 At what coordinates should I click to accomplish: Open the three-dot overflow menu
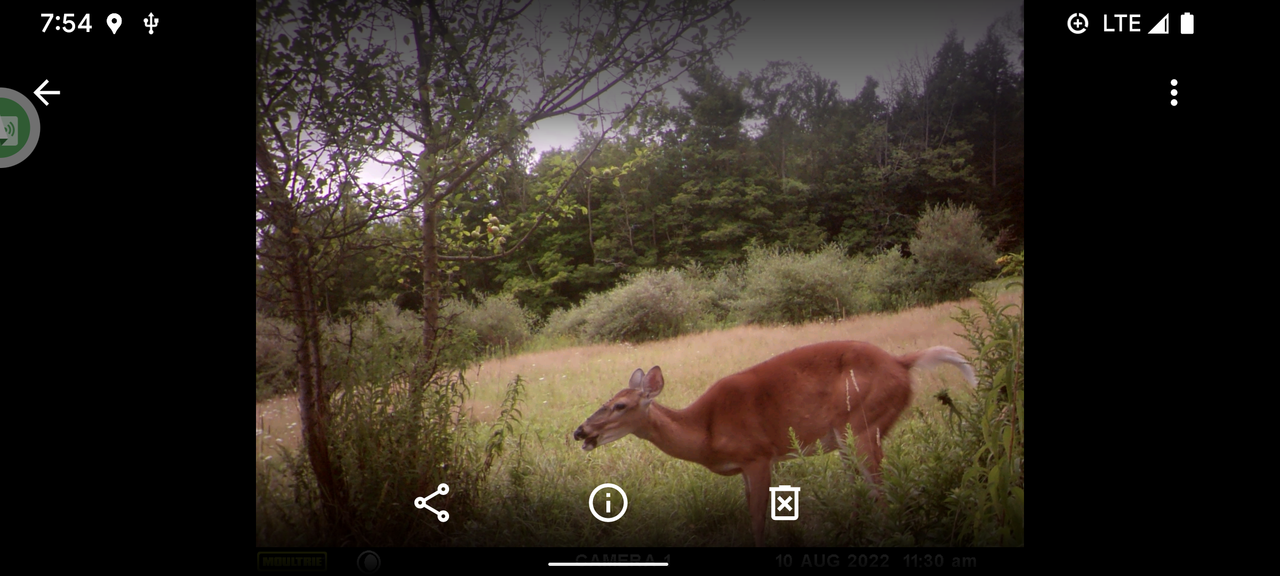tap(1174, 93)
